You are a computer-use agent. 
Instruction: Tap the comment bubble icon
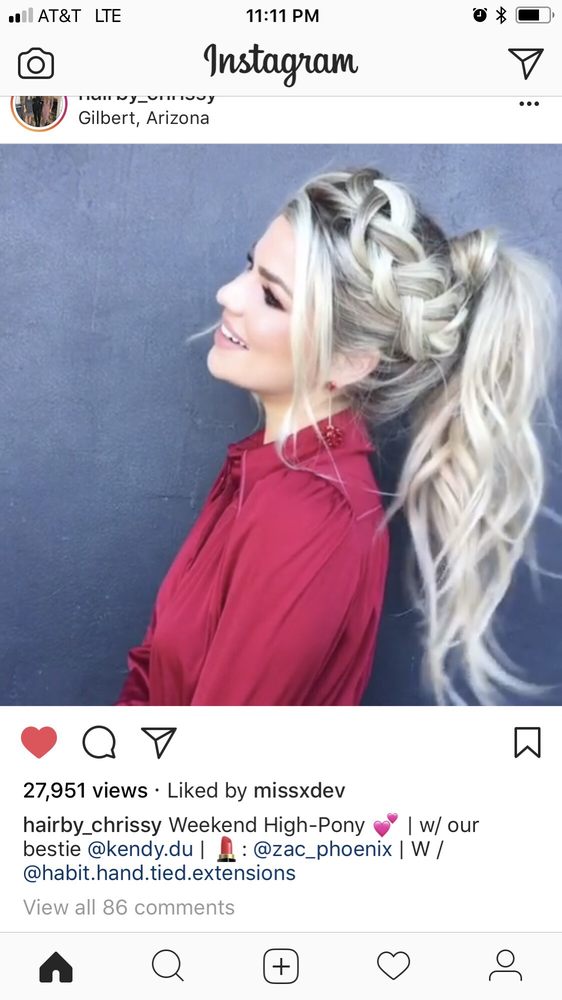point(99,742)
